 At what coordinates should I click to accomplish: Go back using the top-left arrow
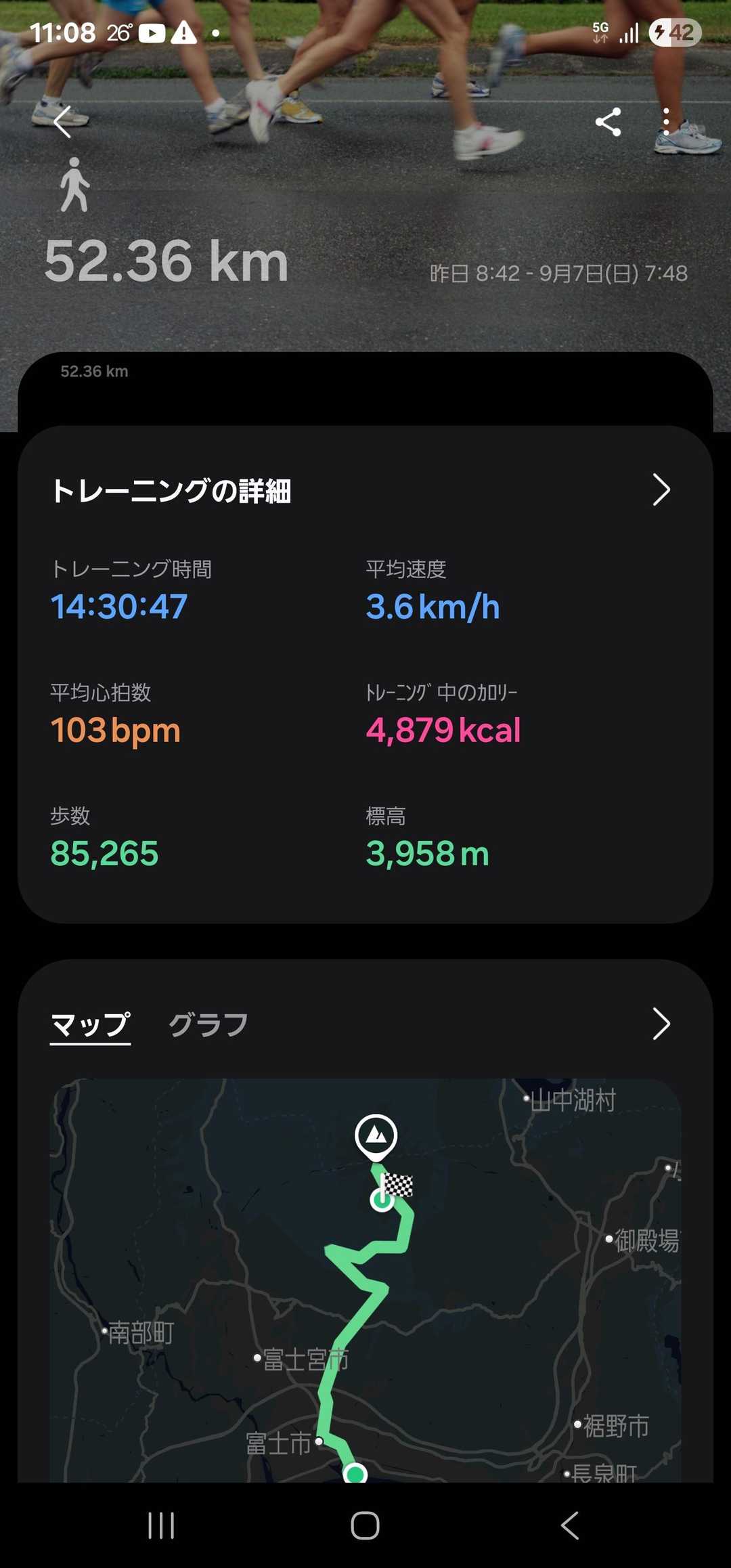[x=62, y=123]
